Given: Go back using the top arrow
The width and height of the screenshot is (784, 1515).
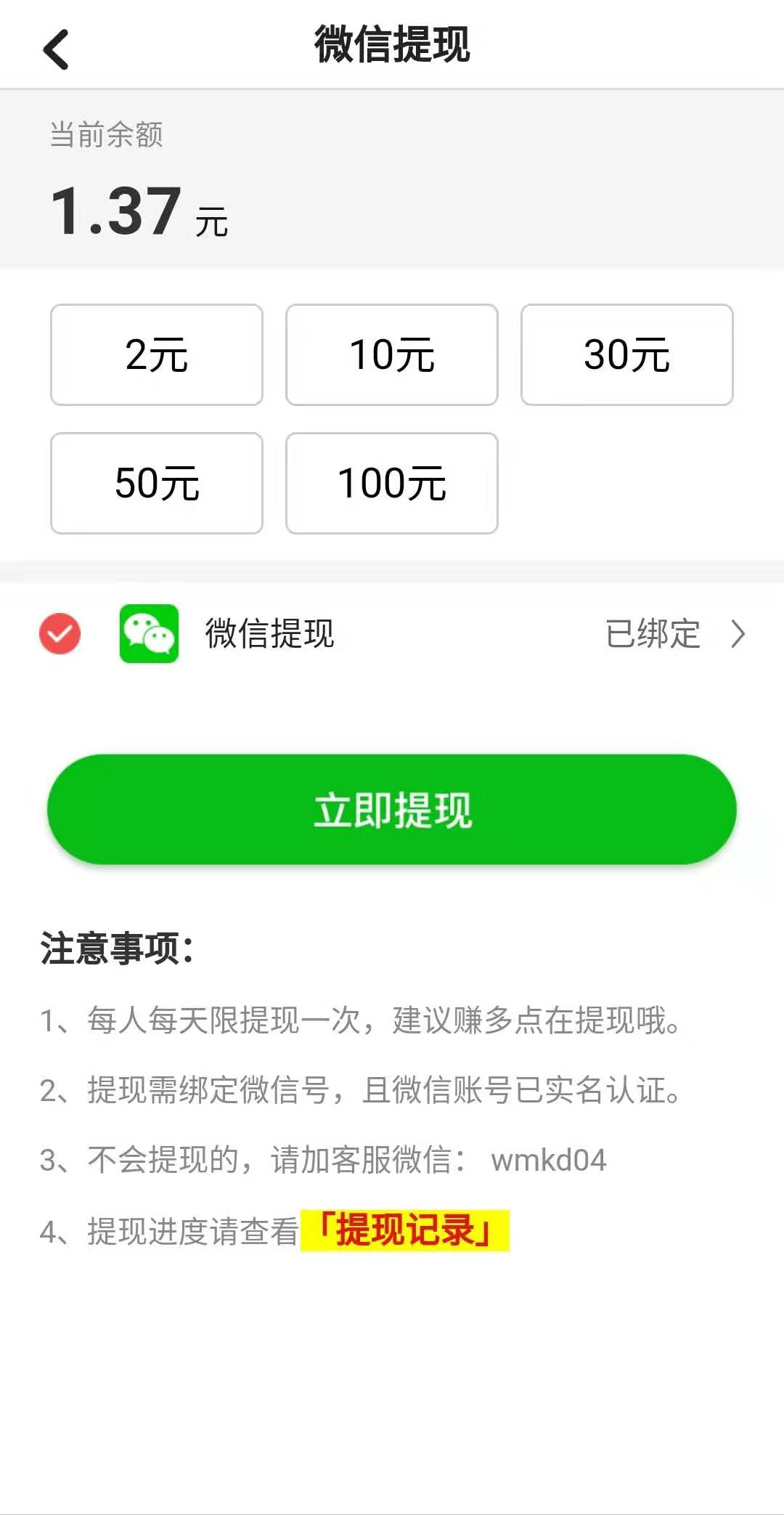Looking at the screenshot, I should (56, 49).
